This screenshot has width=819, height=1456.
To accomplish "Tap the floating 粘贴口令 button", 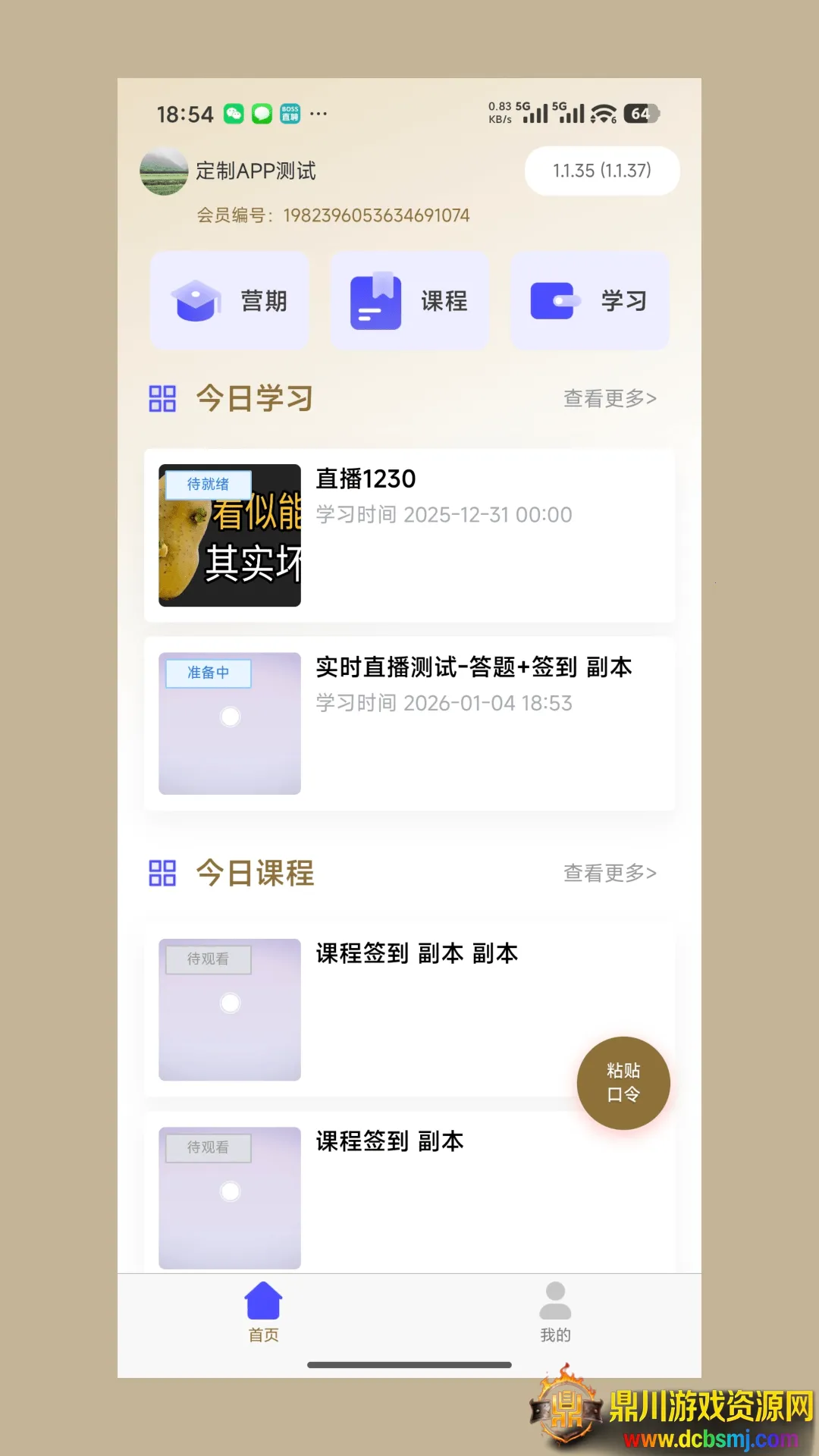I will click(x=623, y=1082).
